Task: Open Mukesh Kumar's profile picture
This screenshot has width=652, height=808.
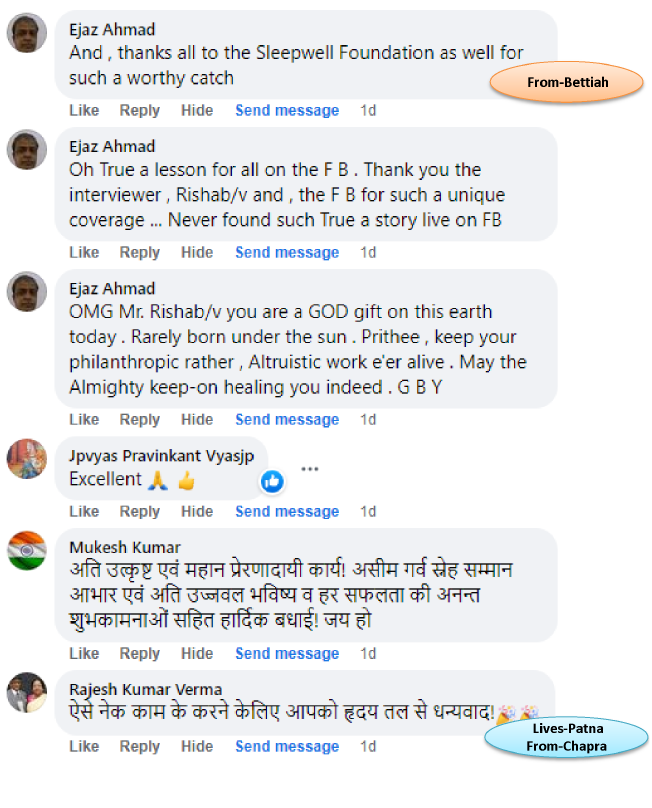Action: 27,551
